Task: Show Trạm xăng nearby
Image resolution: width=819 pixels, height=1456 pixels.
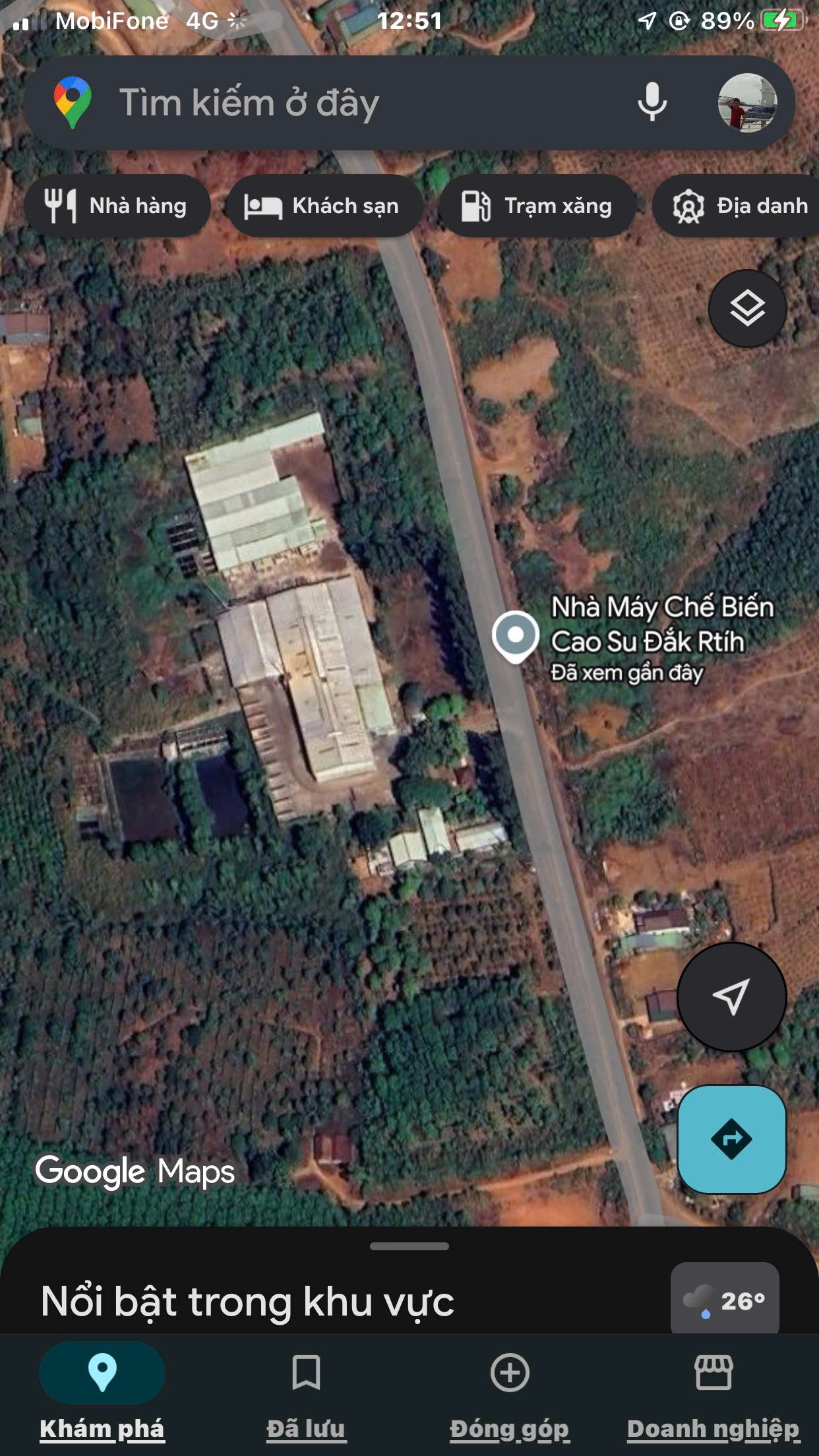Action: [x=537, y=206]
